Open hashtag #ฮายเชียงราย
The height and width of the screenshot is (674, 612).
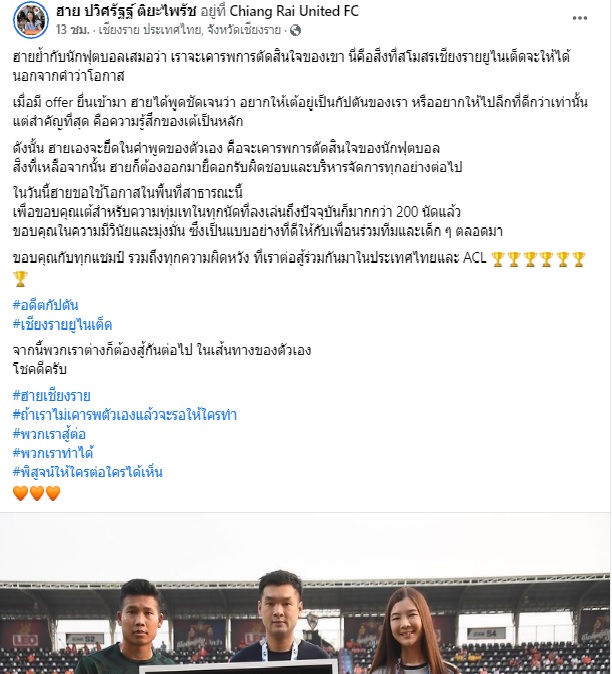(x=51, y=395)
